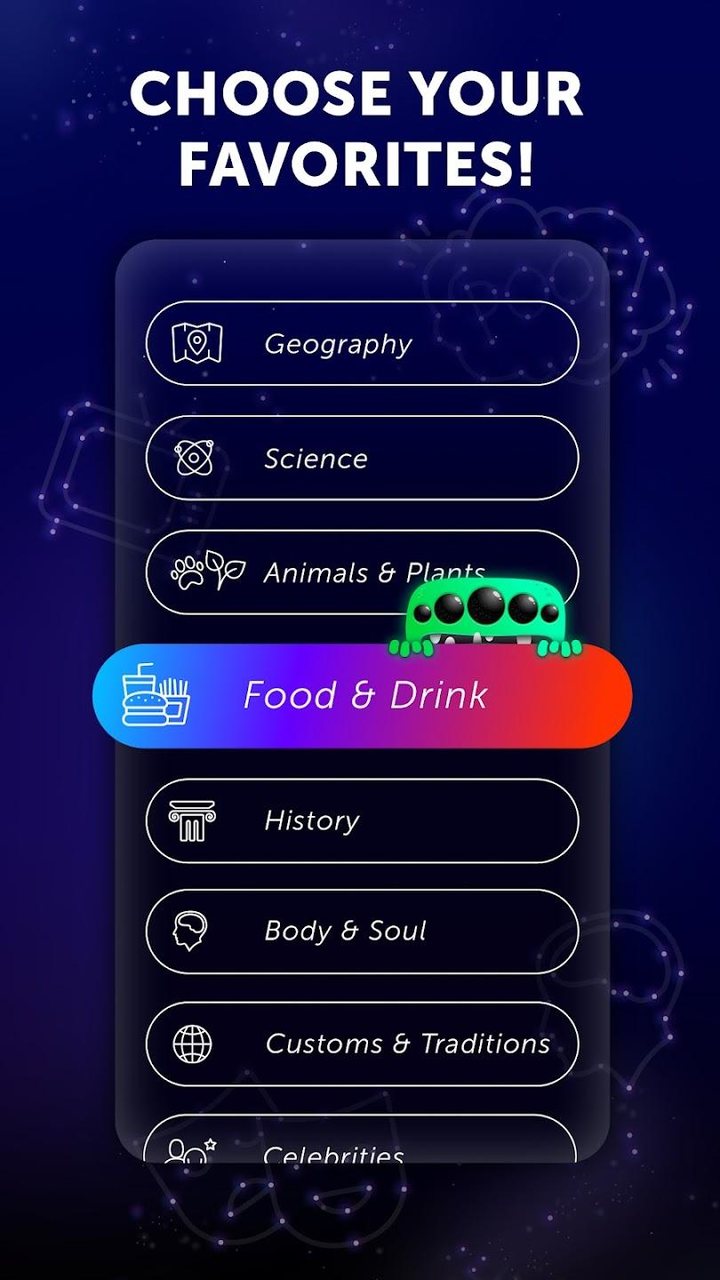Toggle the Science category on
This screenshot has width=720, height=1280.
[363, 457]
